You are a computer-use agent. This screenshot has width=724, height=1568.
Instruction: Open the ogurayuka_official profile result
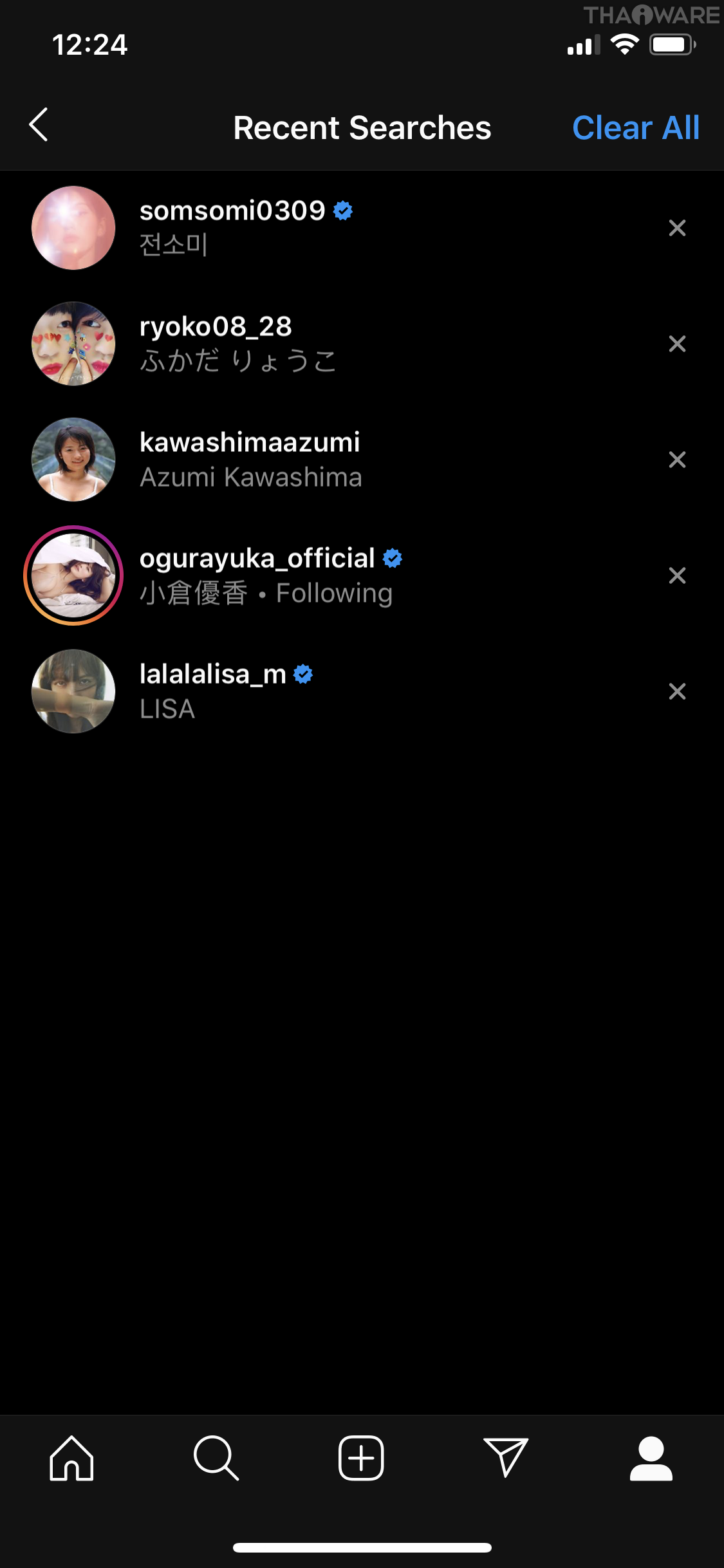tap(257, 575)
